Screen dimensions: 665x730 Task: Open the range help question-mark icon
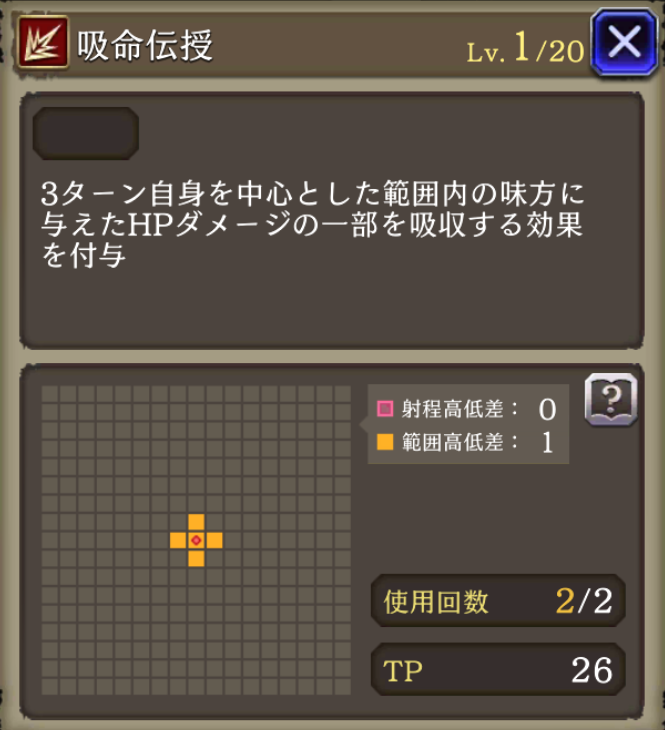tap(610, 400)
